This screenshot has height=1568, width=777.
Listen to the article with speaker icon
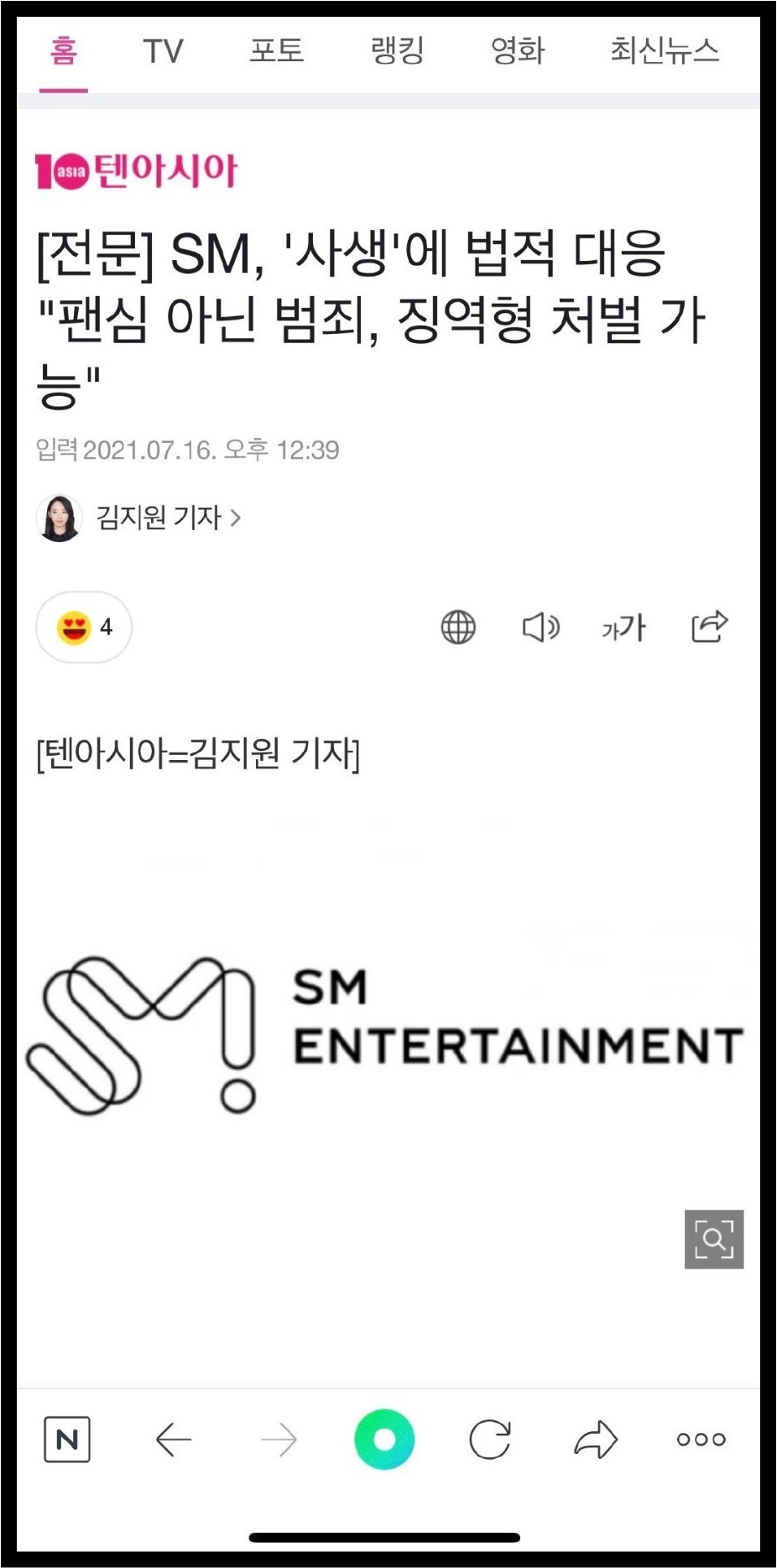pyautogui.click(x=541, y=628)
